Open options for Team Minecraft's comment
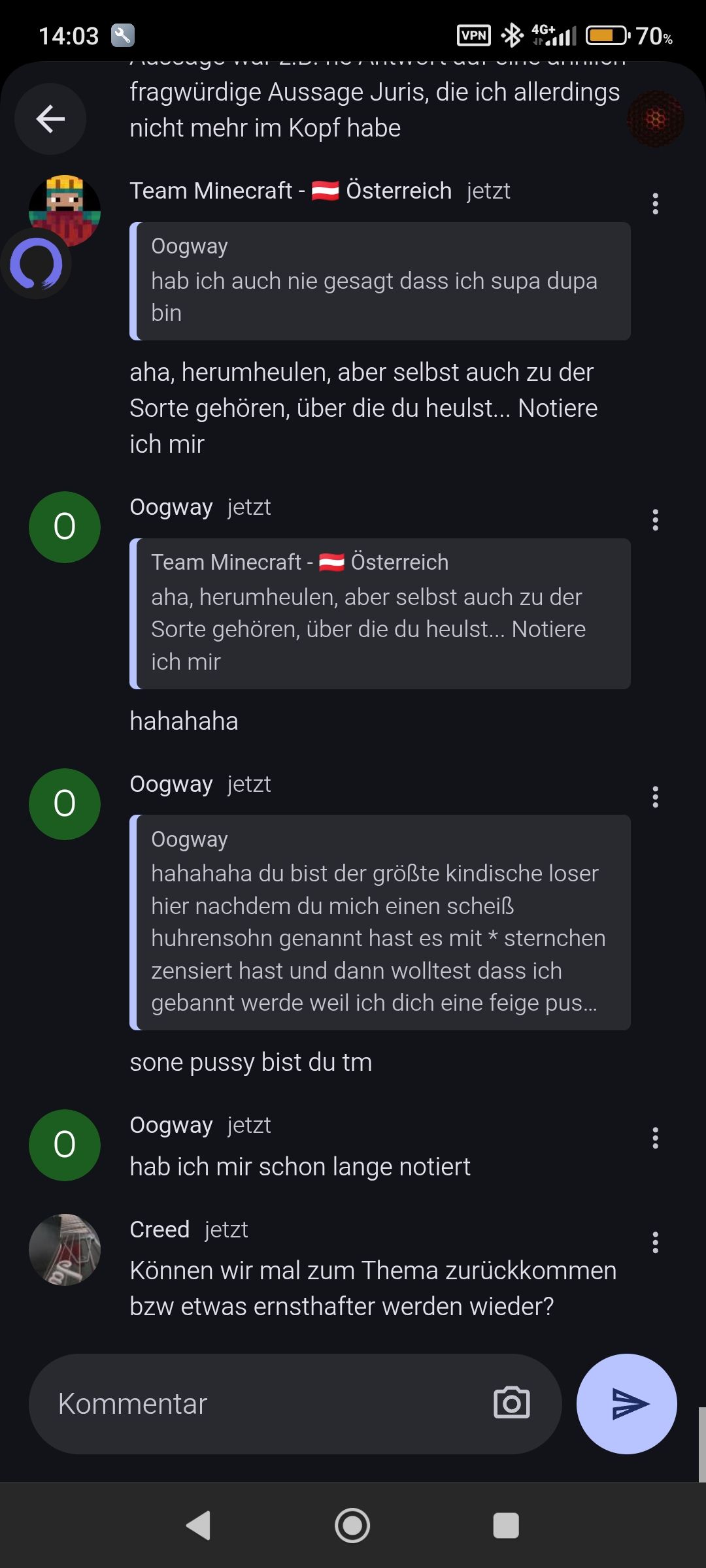The image size is (706, 1568). pos(655,204)
